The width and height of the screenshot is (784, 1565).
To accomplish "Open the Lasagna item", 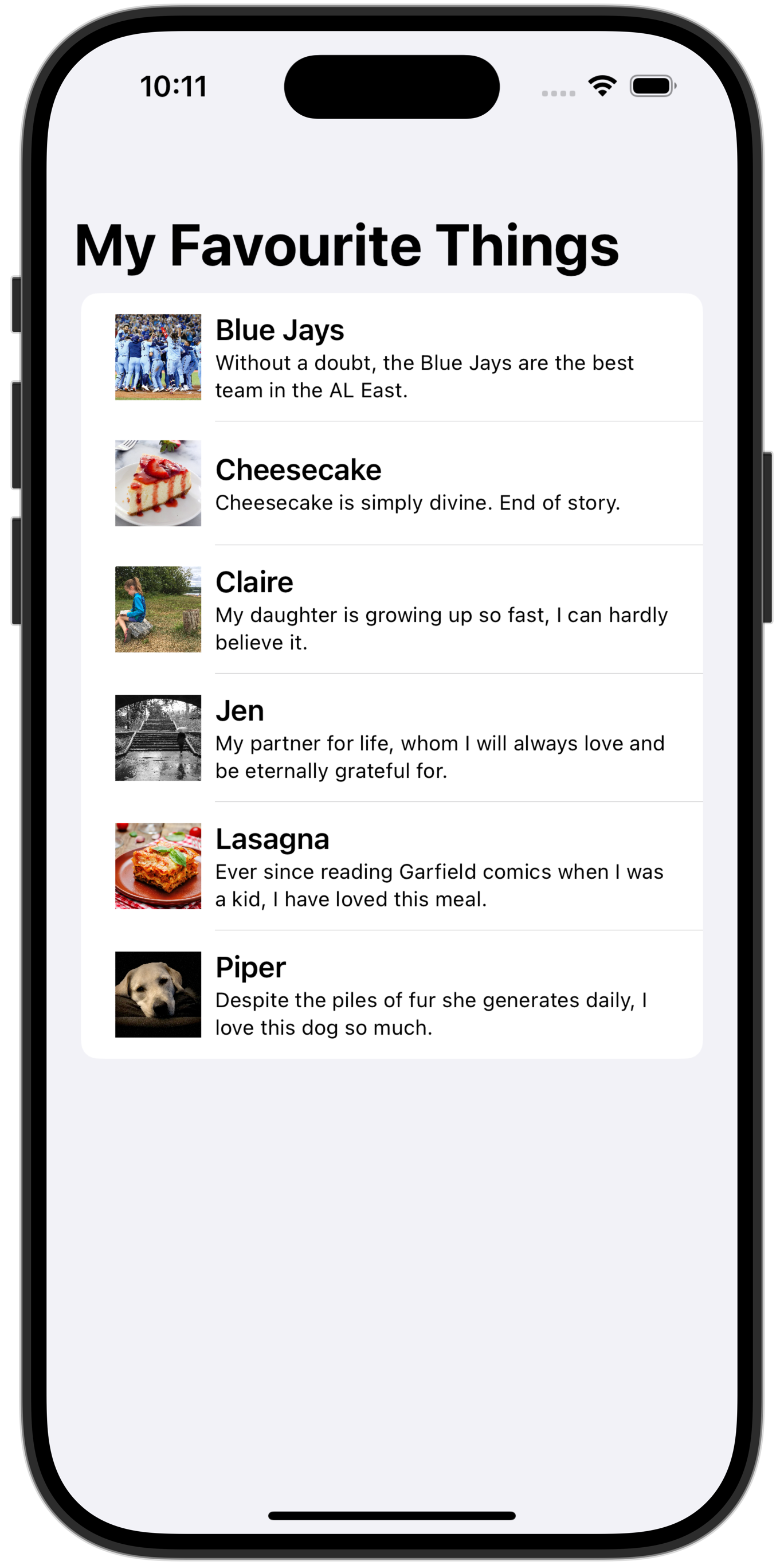I will [x=391, y=866].
